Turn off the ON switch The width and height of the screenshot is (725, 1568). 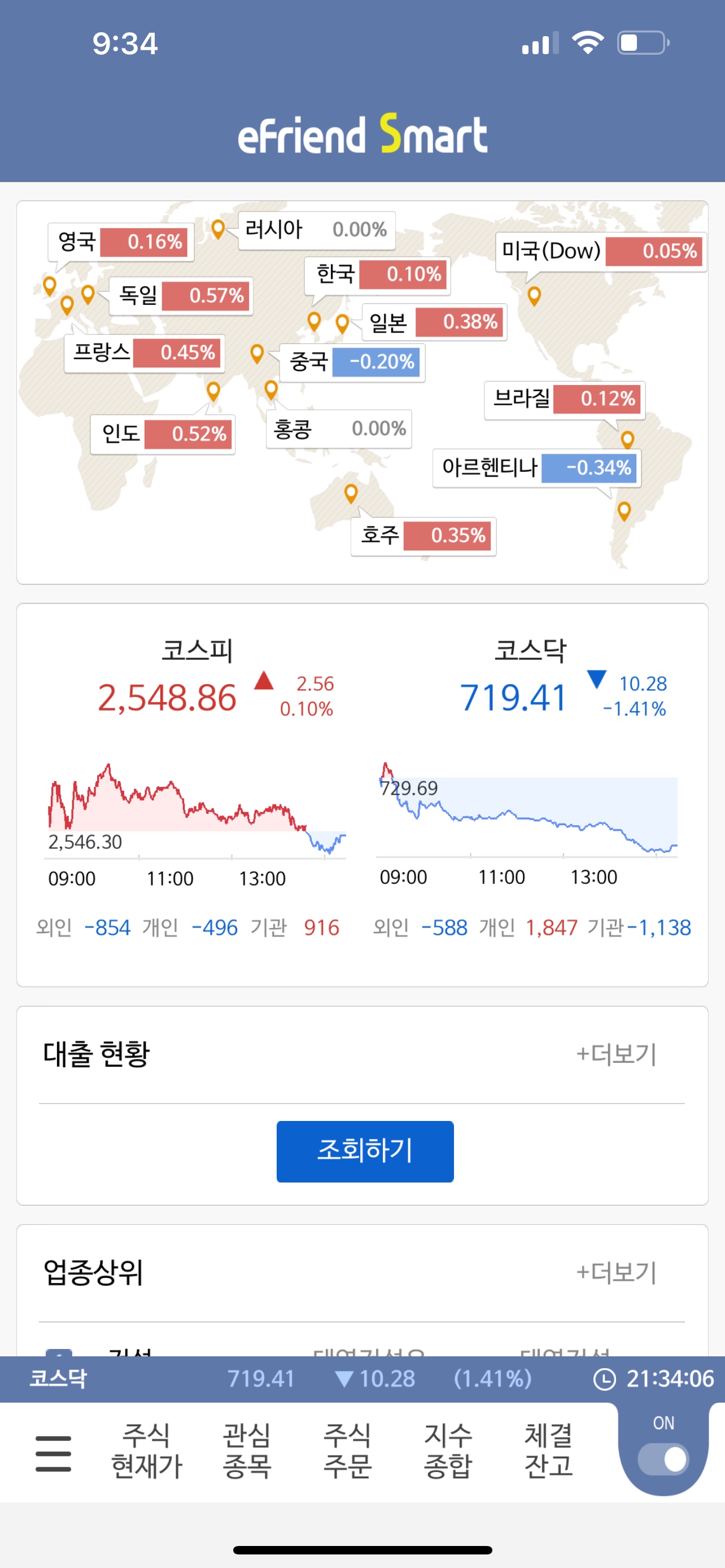point(663,1459)
